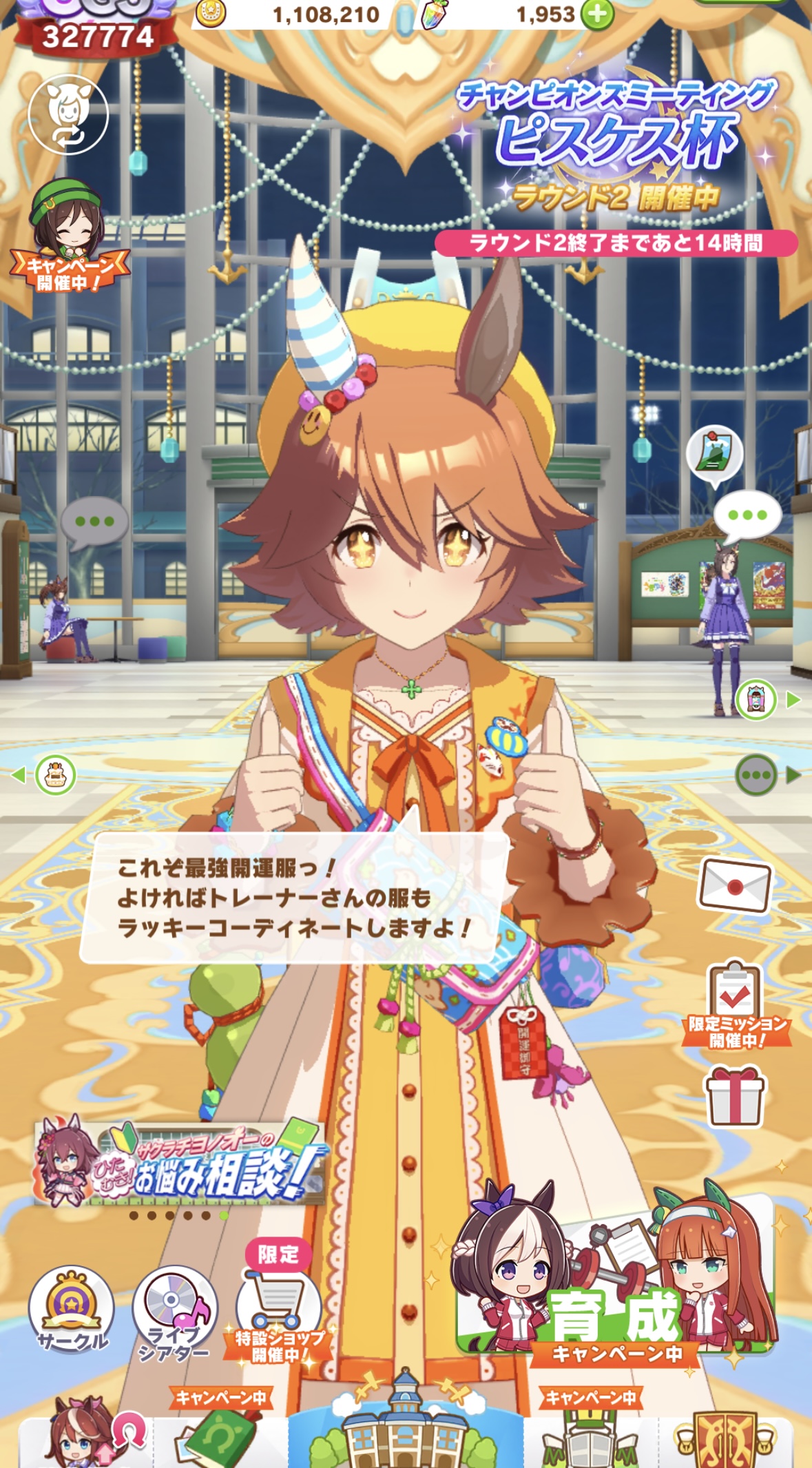Go to the right area with mirror icon

click(756, 700)
